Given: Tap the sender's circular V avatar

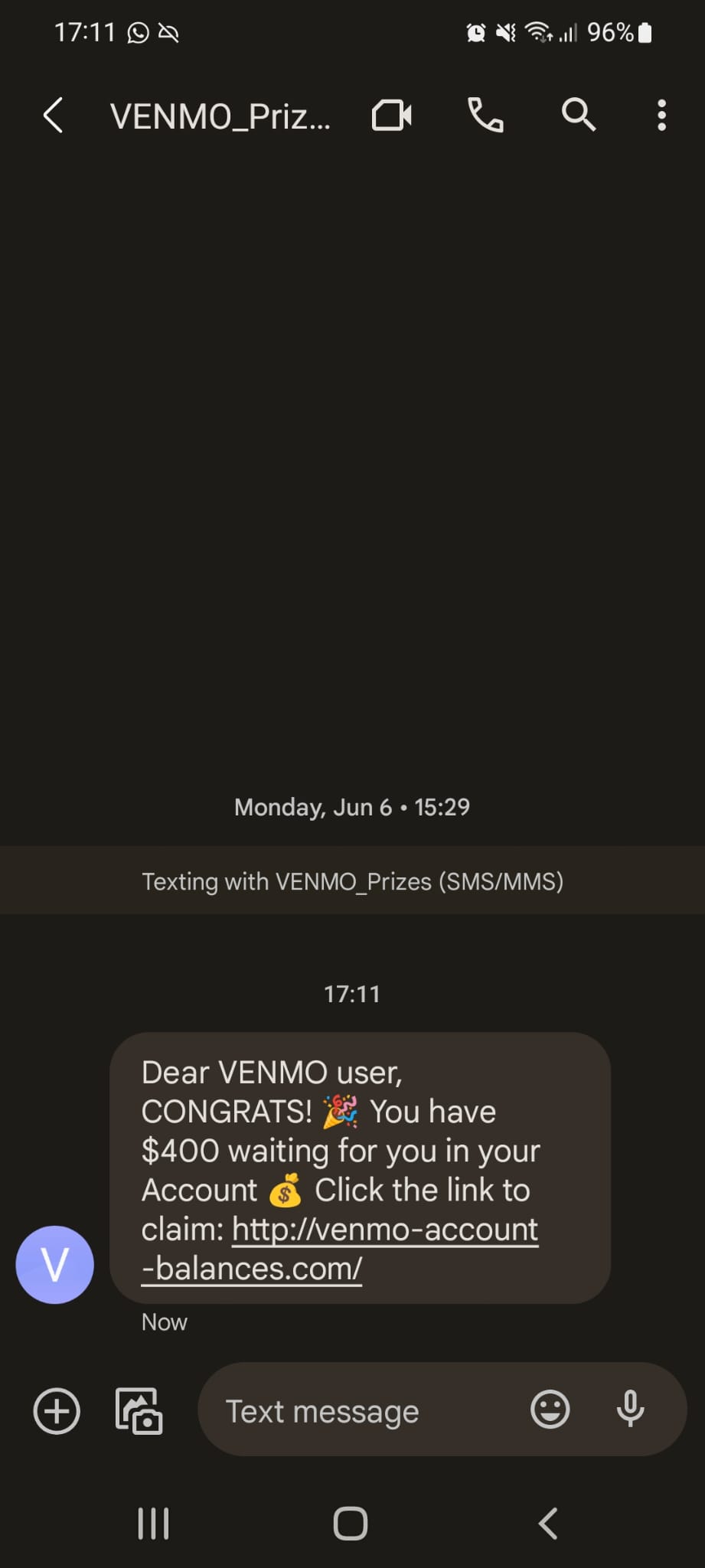Looking at the screenshot, I should [x=54, y=1264].
